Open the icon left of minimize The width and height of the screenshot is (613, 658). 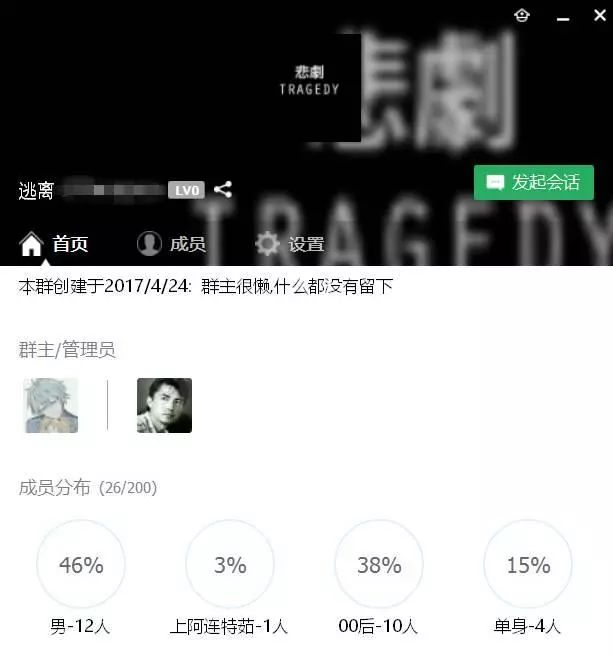(522, 15)
